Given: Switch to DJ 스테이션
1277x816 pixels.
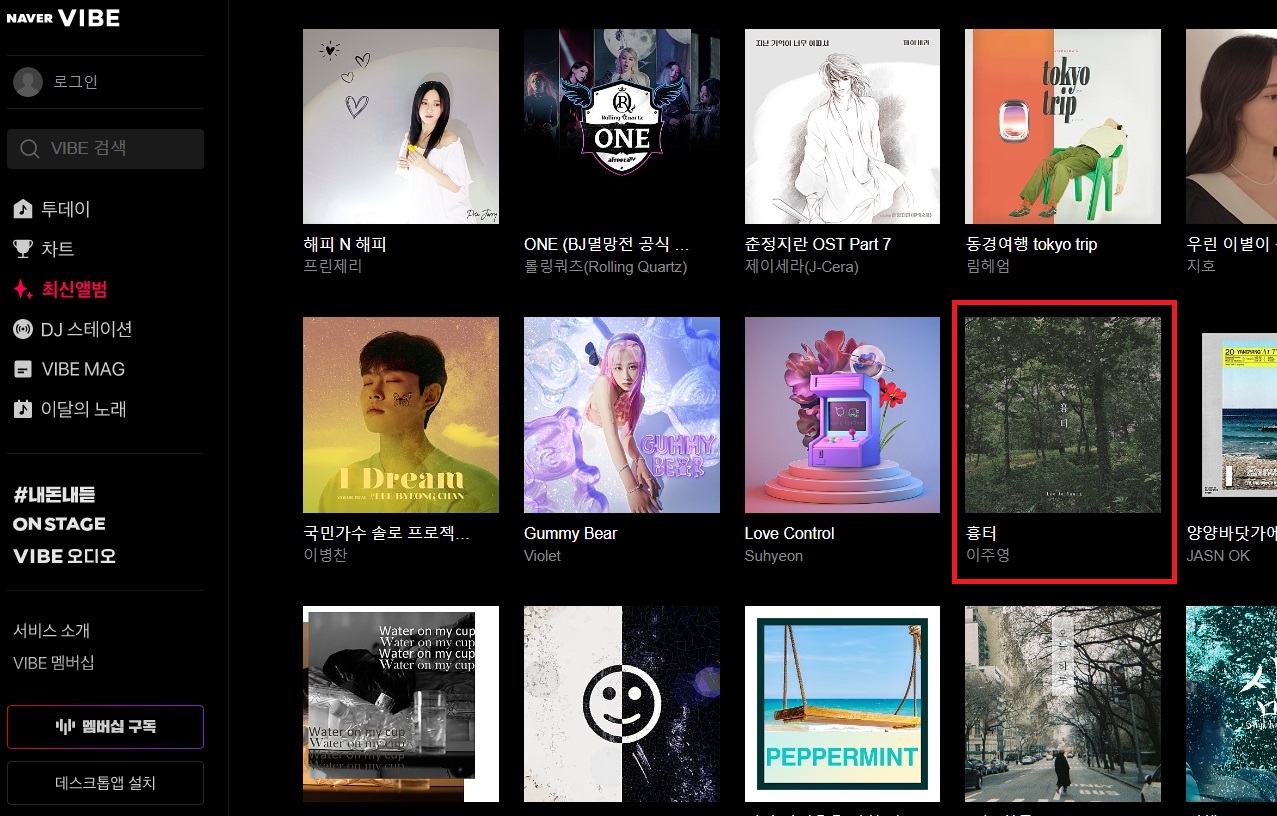Looking at the screenshot, I should (x=85, y=329).
